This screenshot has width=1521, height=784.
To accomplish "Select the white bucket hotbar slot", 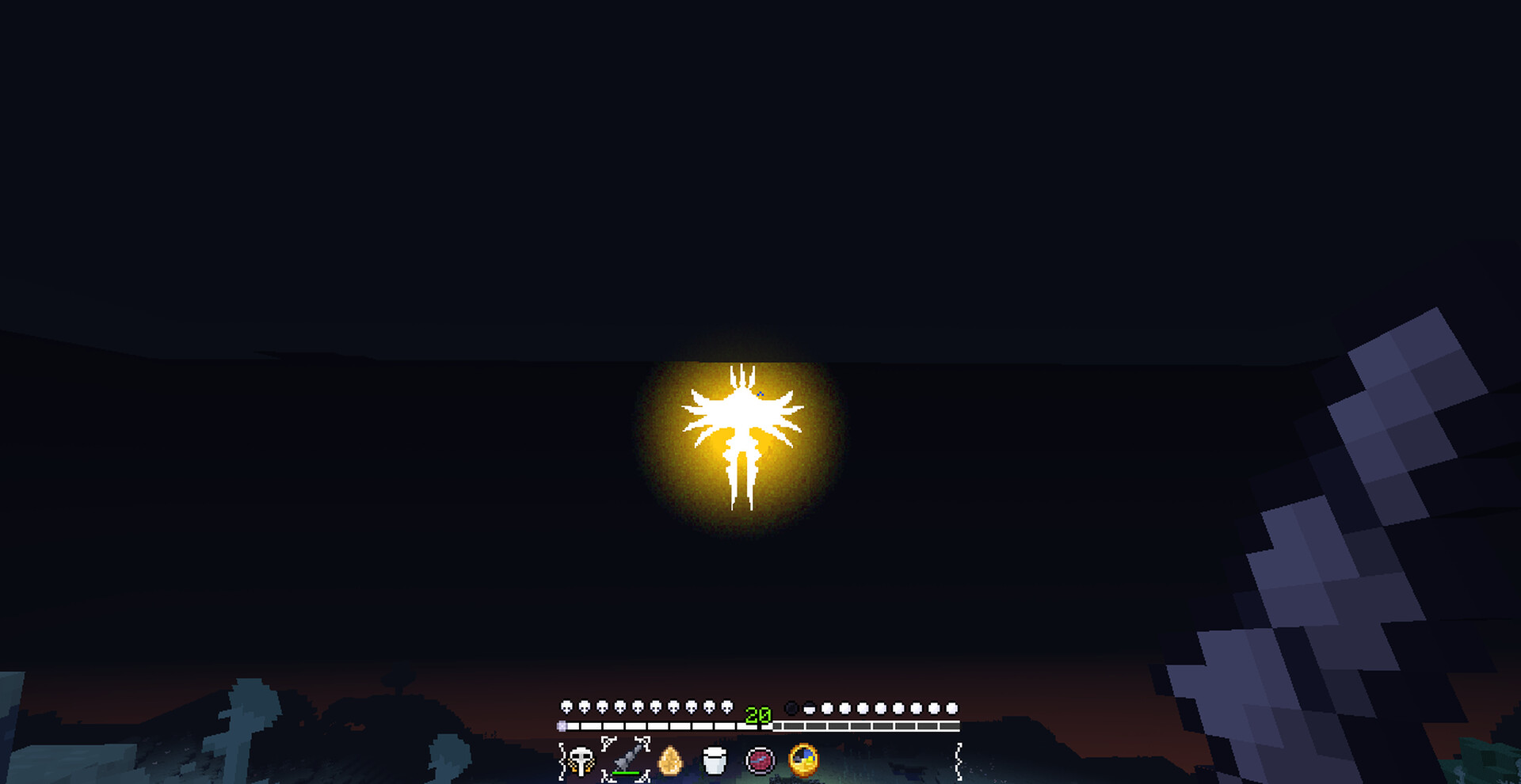I will (715, 761).
